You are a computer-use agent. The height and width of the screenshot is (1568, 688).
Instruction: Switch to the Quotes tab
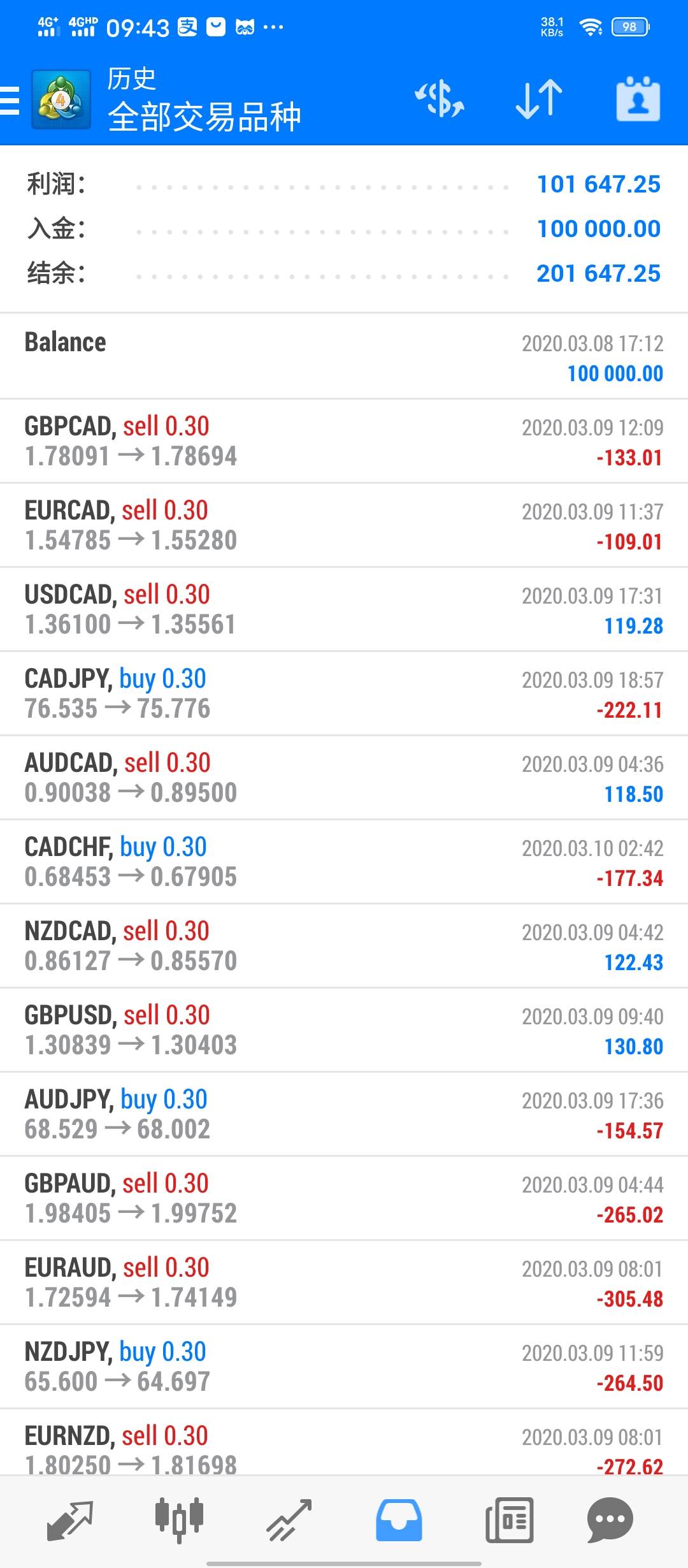[70, 1520]
